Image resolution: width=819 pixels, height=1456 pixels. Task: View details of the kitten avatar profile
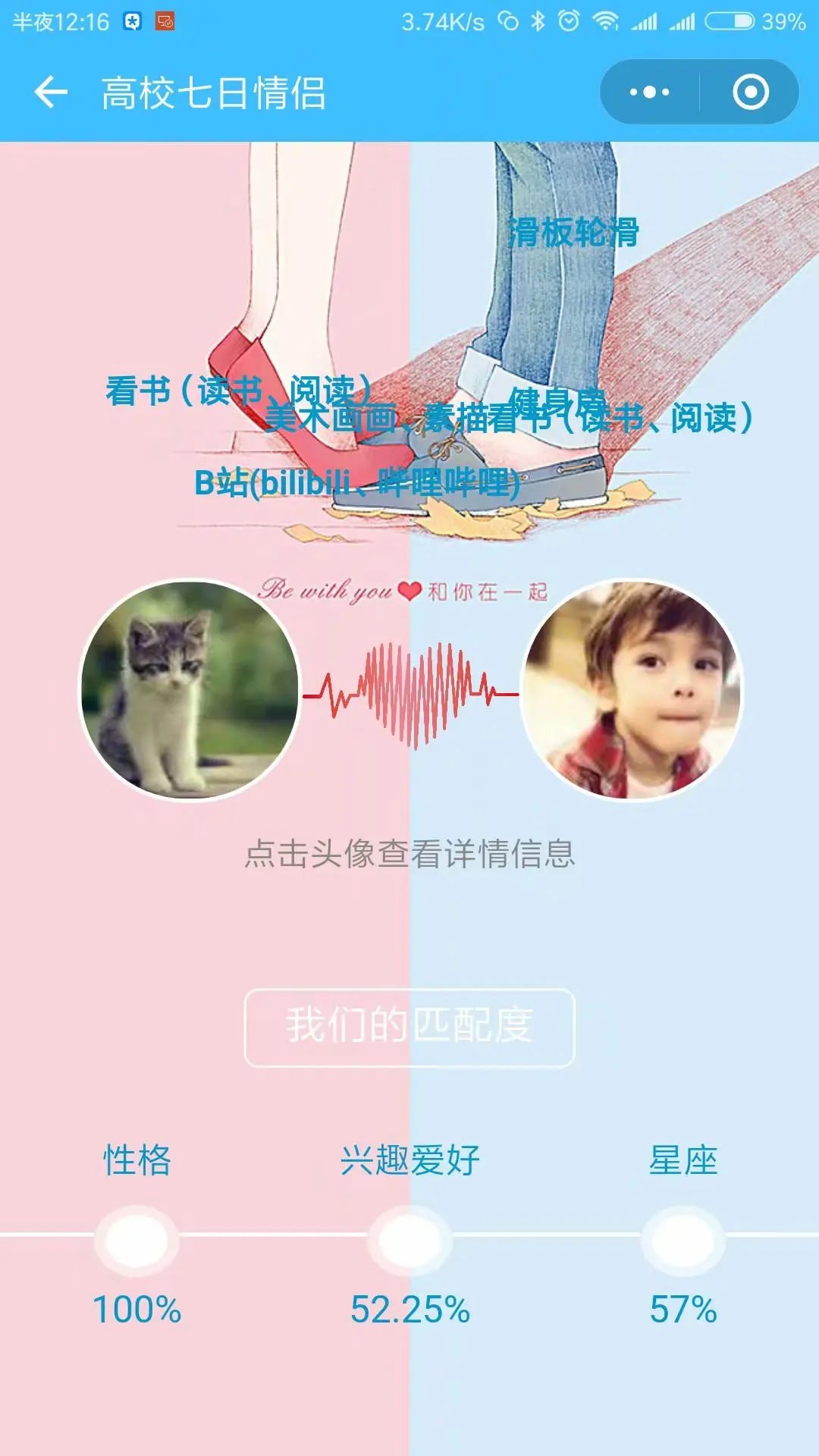pyautogui.click(x=190, y=689)
